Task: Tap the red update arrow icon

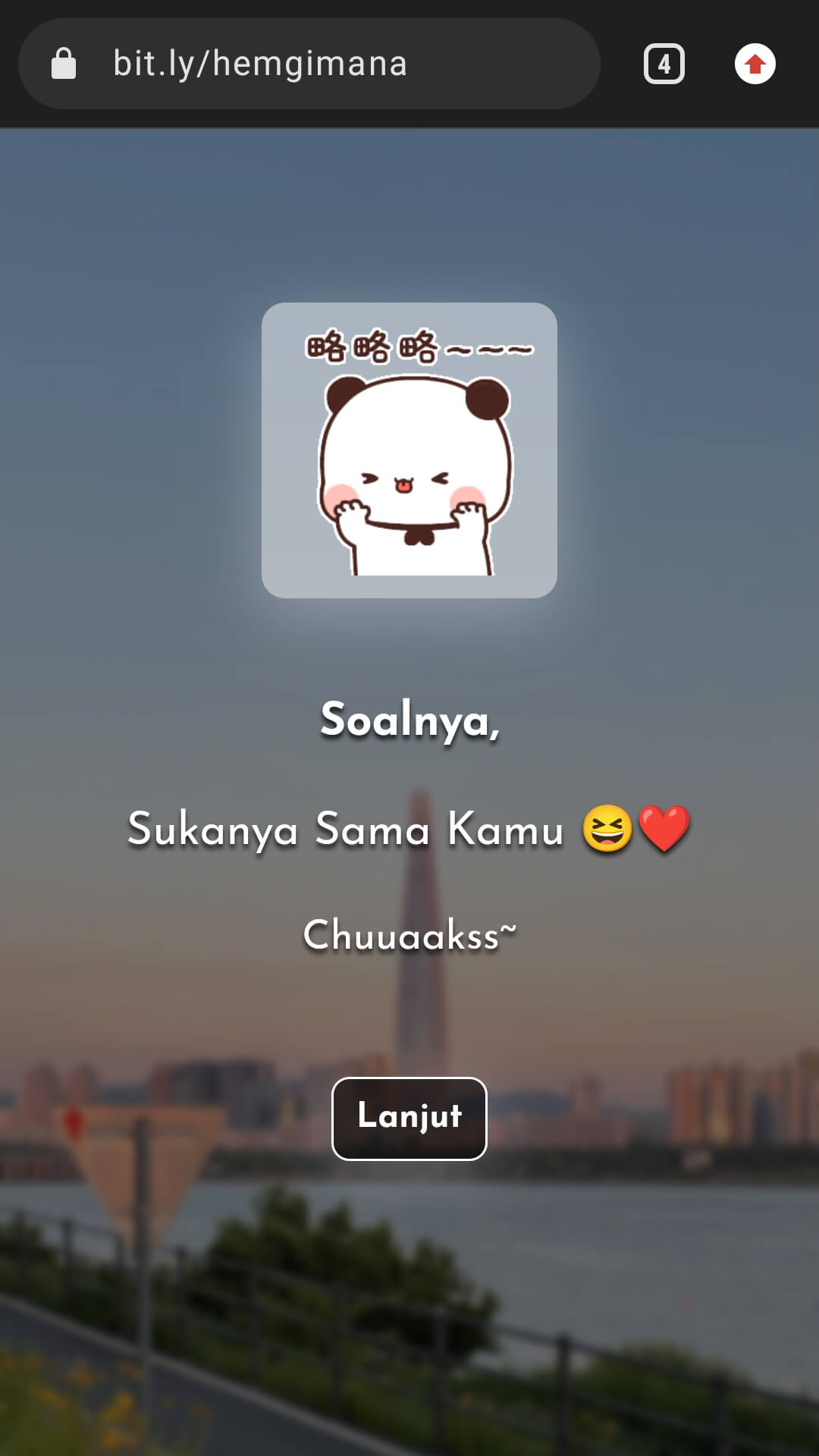Action: point(755,64)
